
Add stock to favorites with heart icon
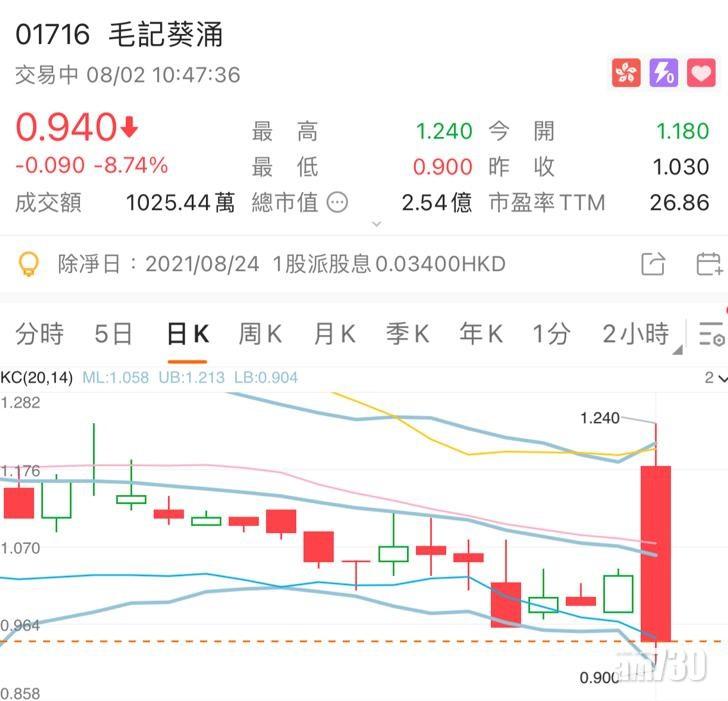pos(705,72)
